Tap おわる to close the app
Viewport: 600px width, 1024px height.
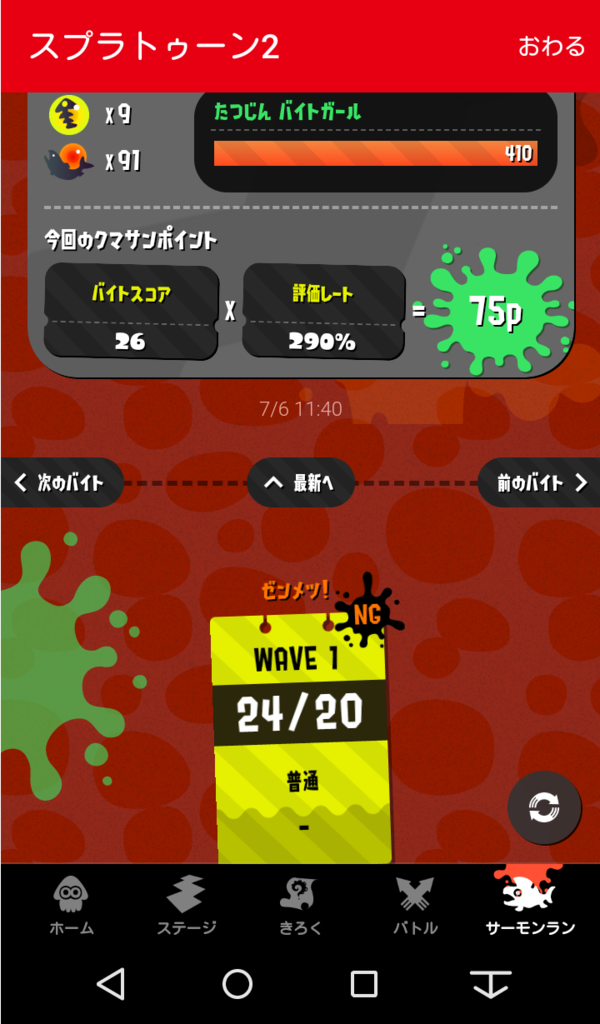click(x=551, y=46)
